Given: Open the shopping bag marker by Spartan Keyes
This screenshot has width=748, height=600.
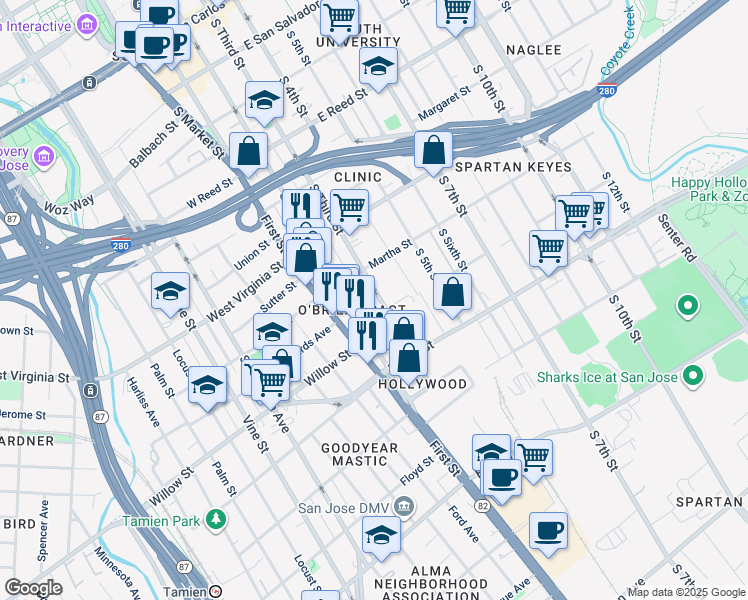Looking at the screenshot, I should pos(433,153).
